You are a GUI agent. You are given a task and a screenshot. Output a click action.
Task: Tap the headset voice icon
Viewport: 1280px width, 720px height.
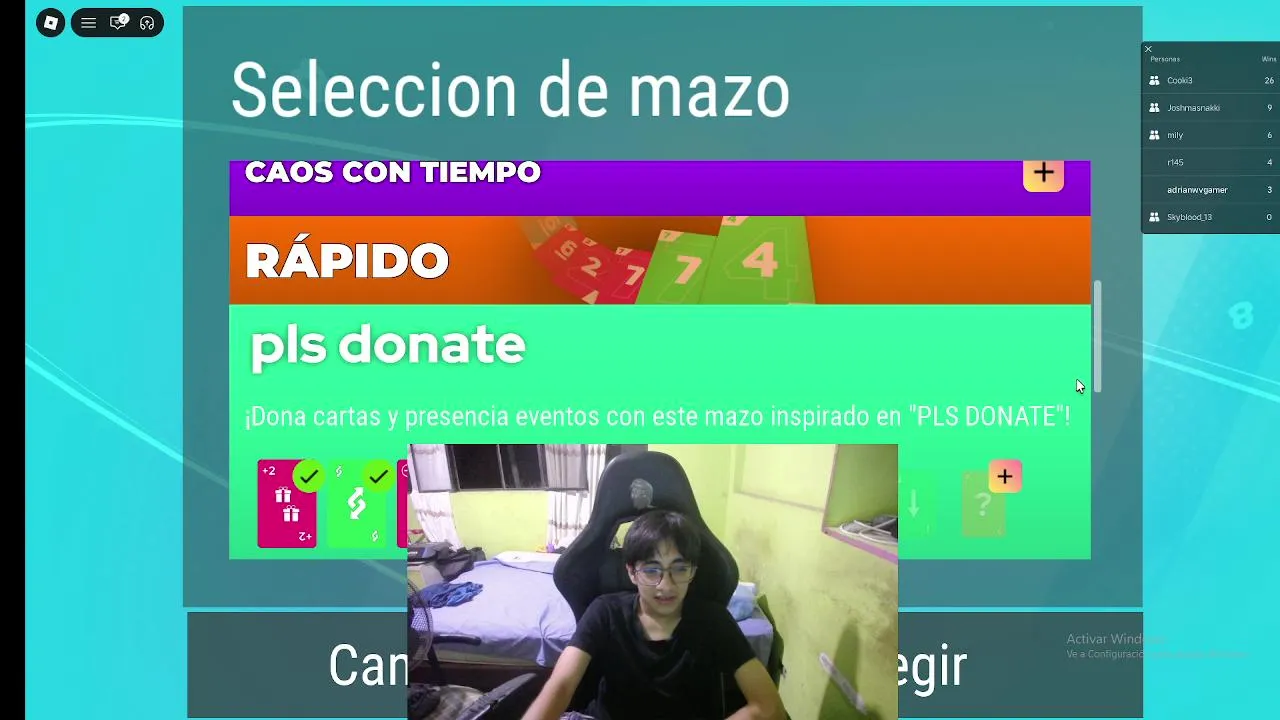(x=147, y=23)
